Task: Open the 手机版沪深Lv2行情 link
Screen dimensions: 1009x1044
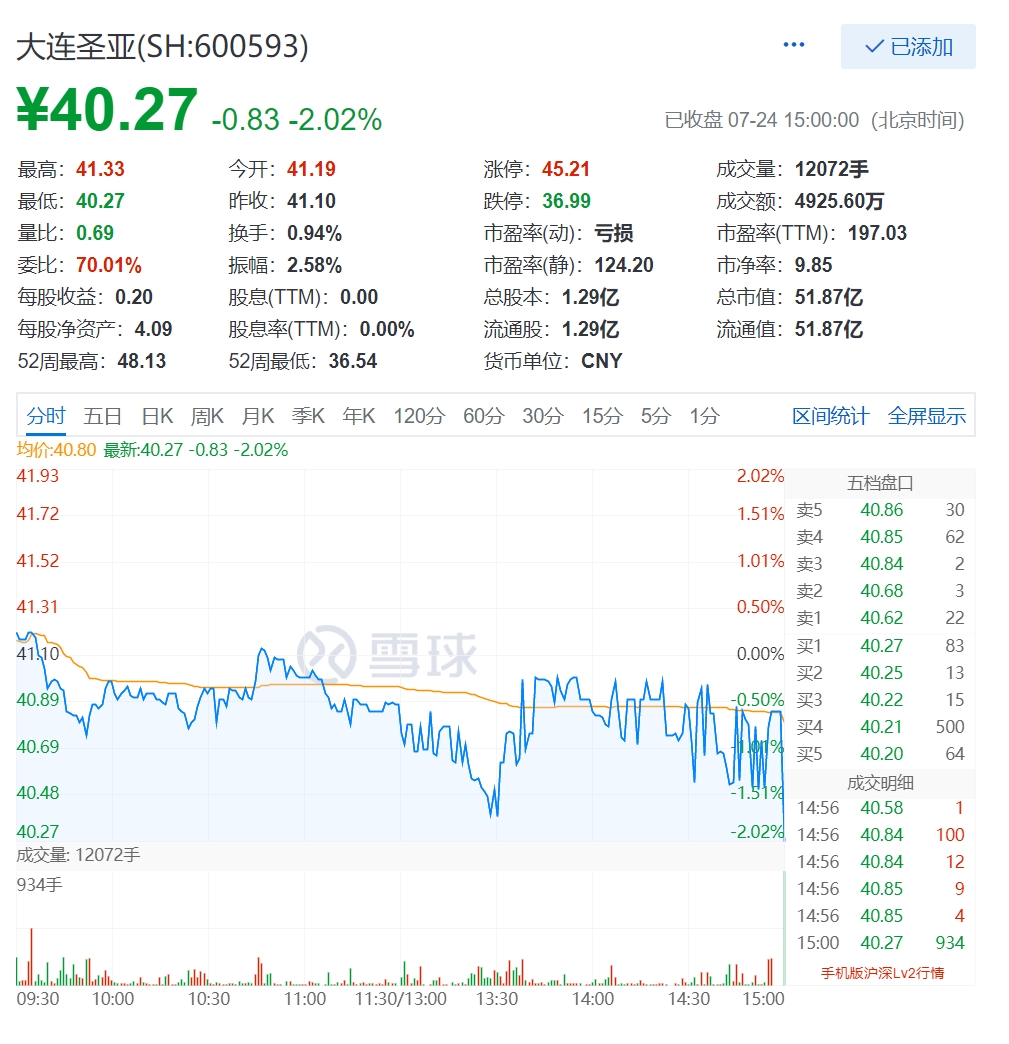Action: pyautogui.click(x=882, y=972)
